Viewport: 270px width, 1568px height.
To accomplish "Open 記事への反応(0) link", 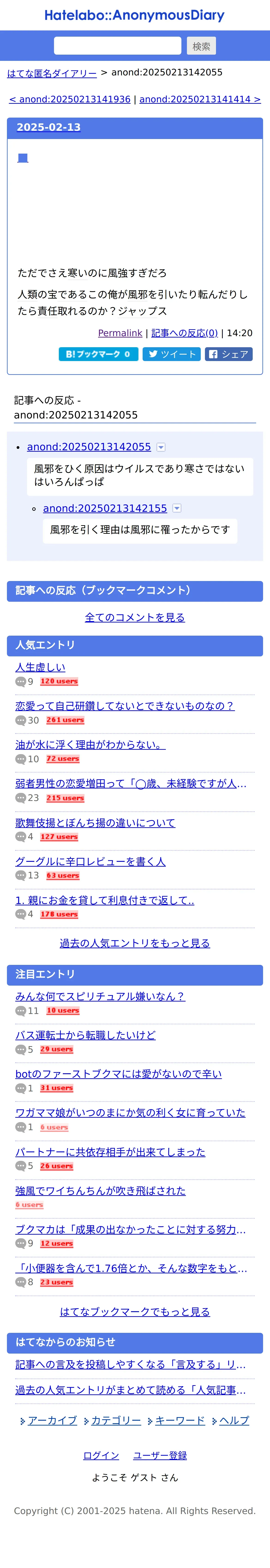I will (x=184, y=333).
